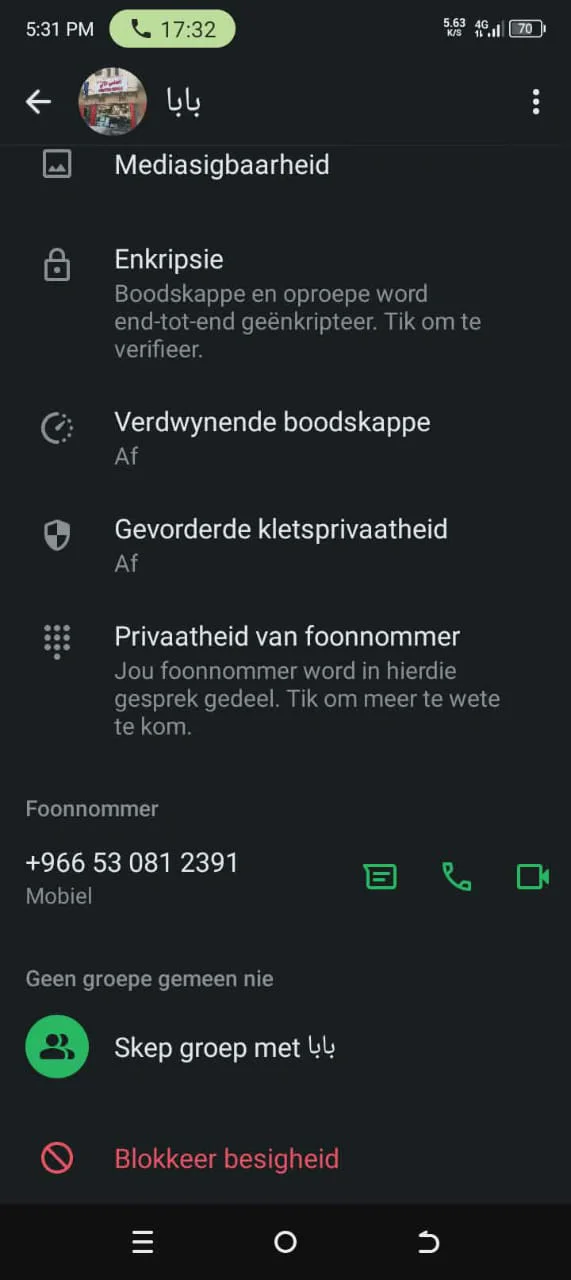571x1280 pixels.
Task: Open Privaatheid van foonnommer info
Action: point(285,680)
